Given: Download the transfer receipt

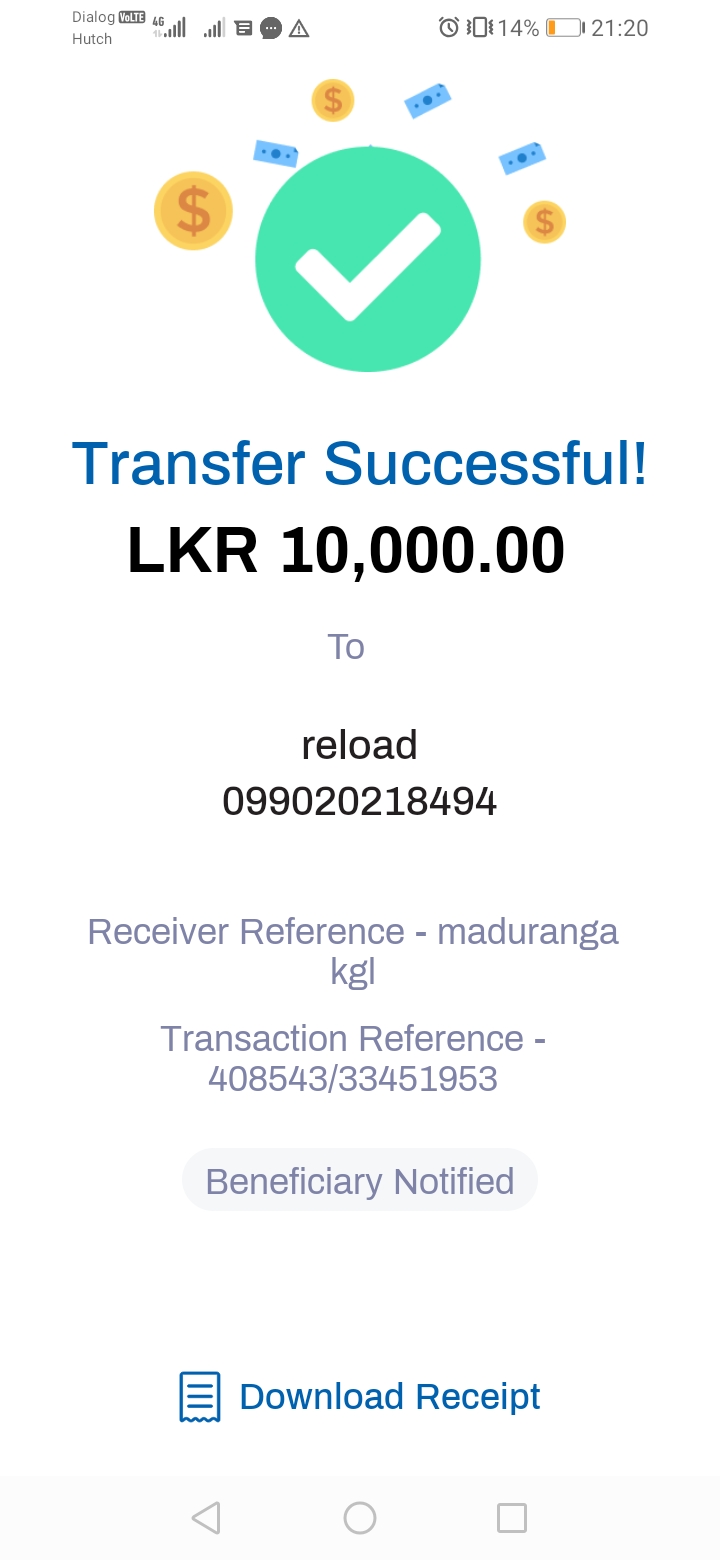Looking at the screenshot, I should 361,1397.
